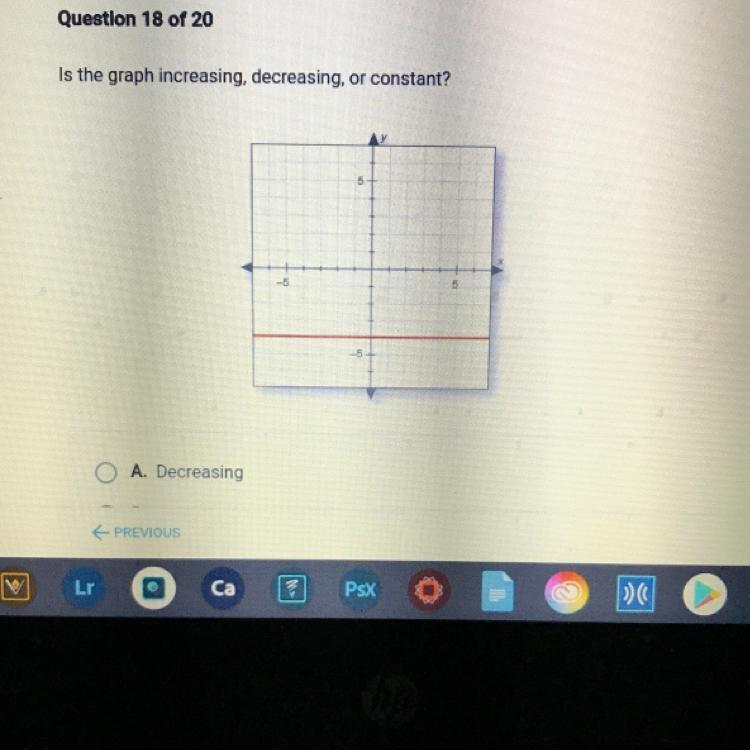The width and height of the screenshot is (750, 750).
Task: Launch Adobe Creative Cloud app
Action: 565,591
